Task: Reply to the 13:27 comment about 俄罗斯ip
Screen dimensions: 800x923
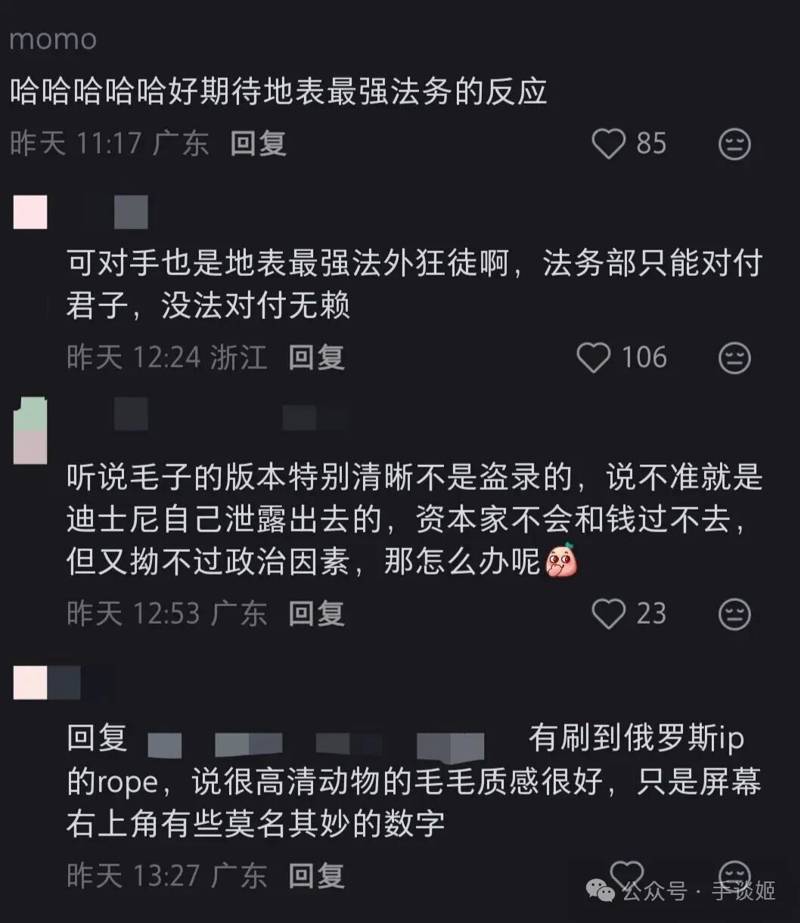Action: (x=316, y=876)
